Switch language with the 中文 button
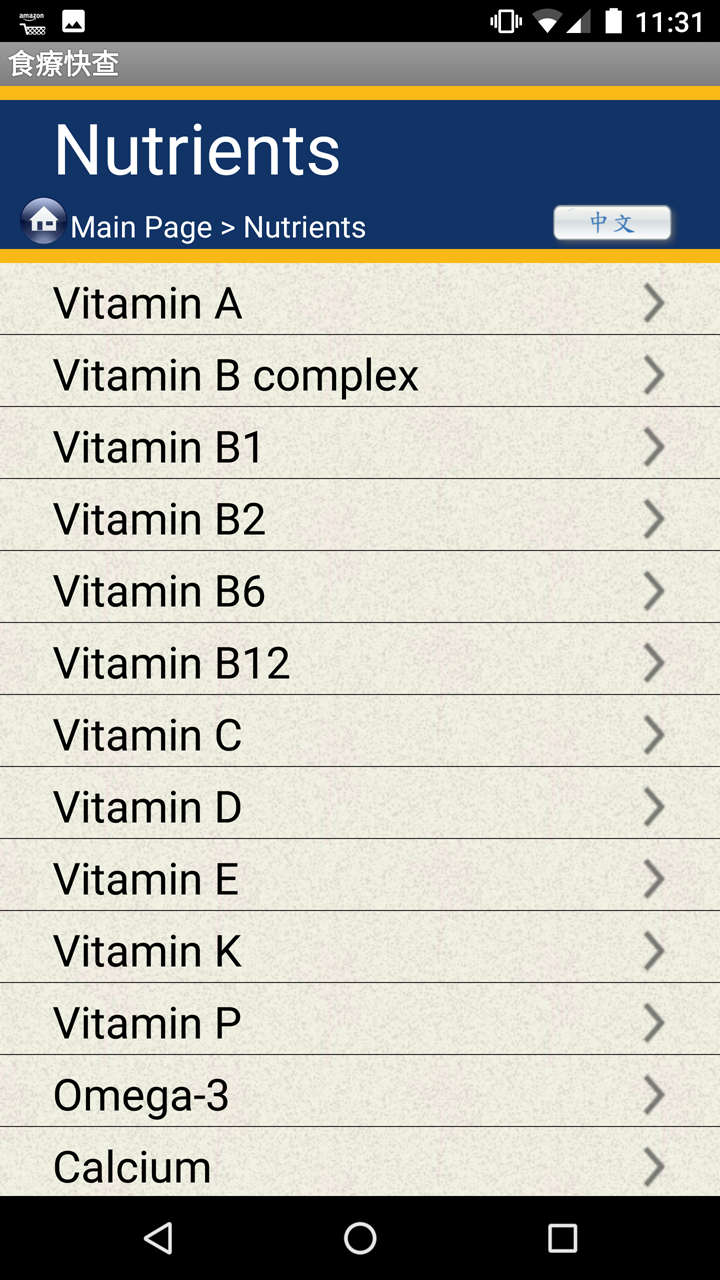This screenshot has width=720, height=1280. [x=612, y=223]
